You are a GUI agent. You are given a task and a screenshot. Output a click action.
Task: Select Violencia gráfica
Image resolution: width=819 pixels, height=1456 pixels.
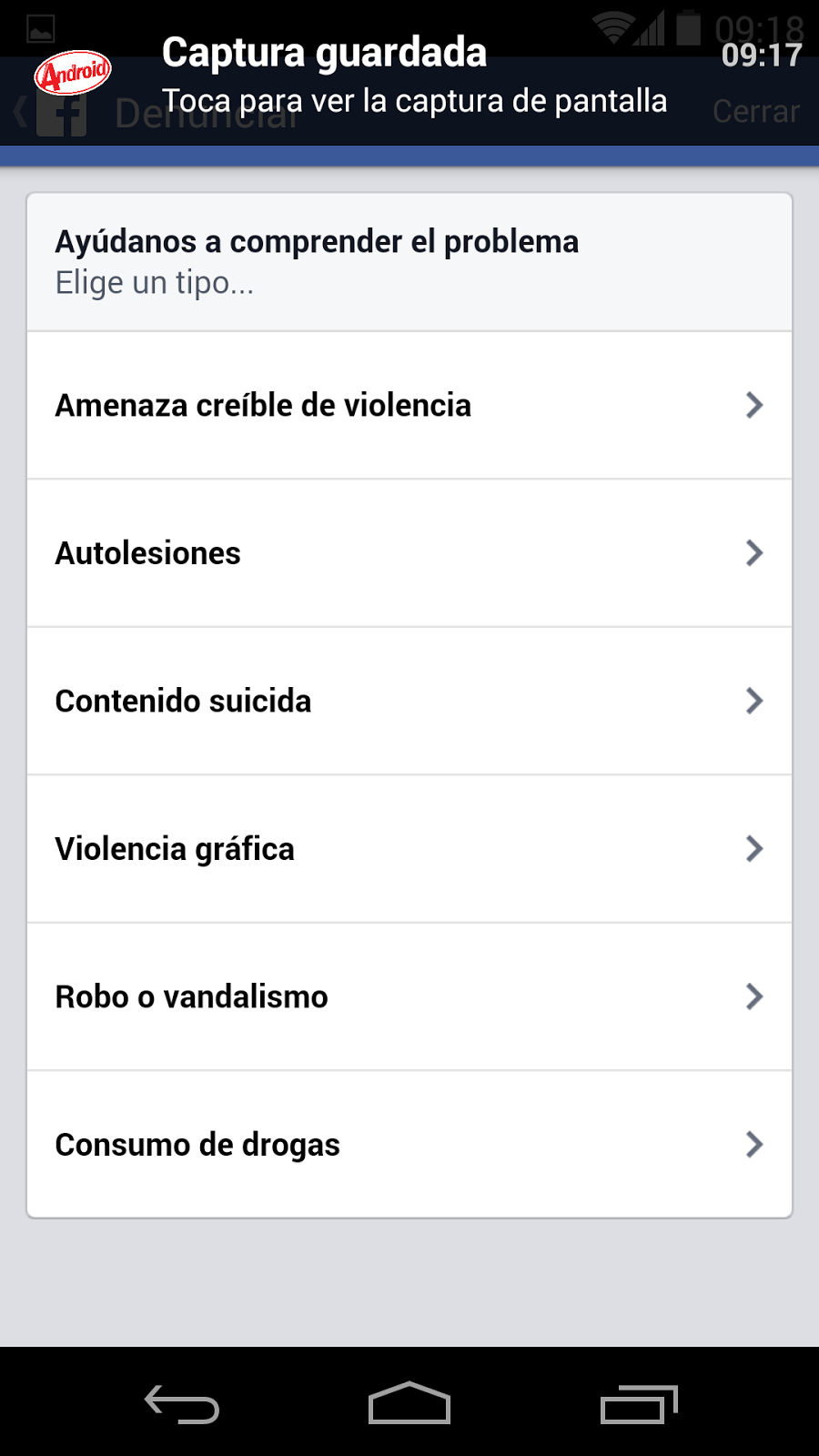(x=409, y=849)
